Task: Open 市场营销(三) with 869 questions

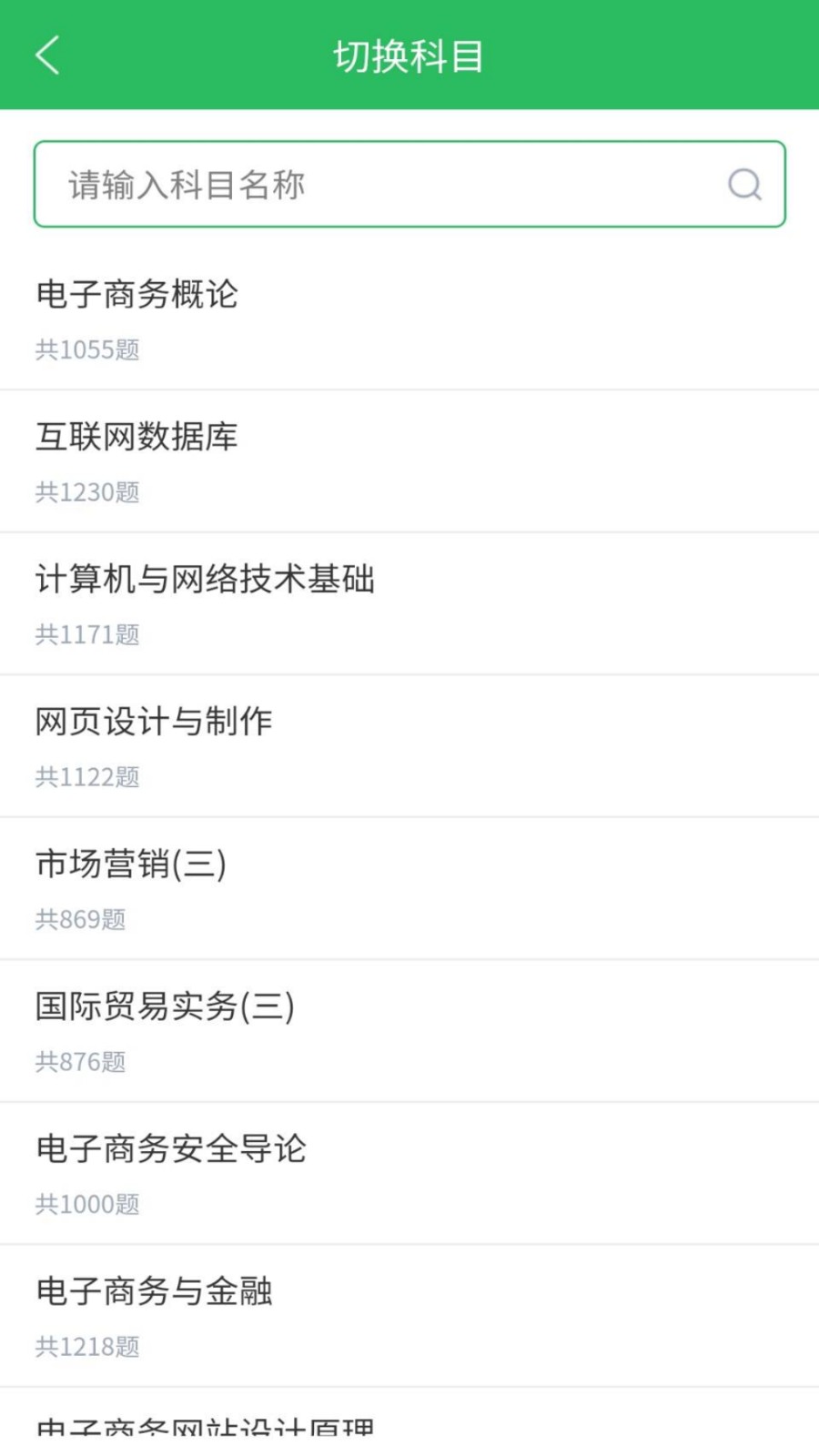Action: pos(129,865)
